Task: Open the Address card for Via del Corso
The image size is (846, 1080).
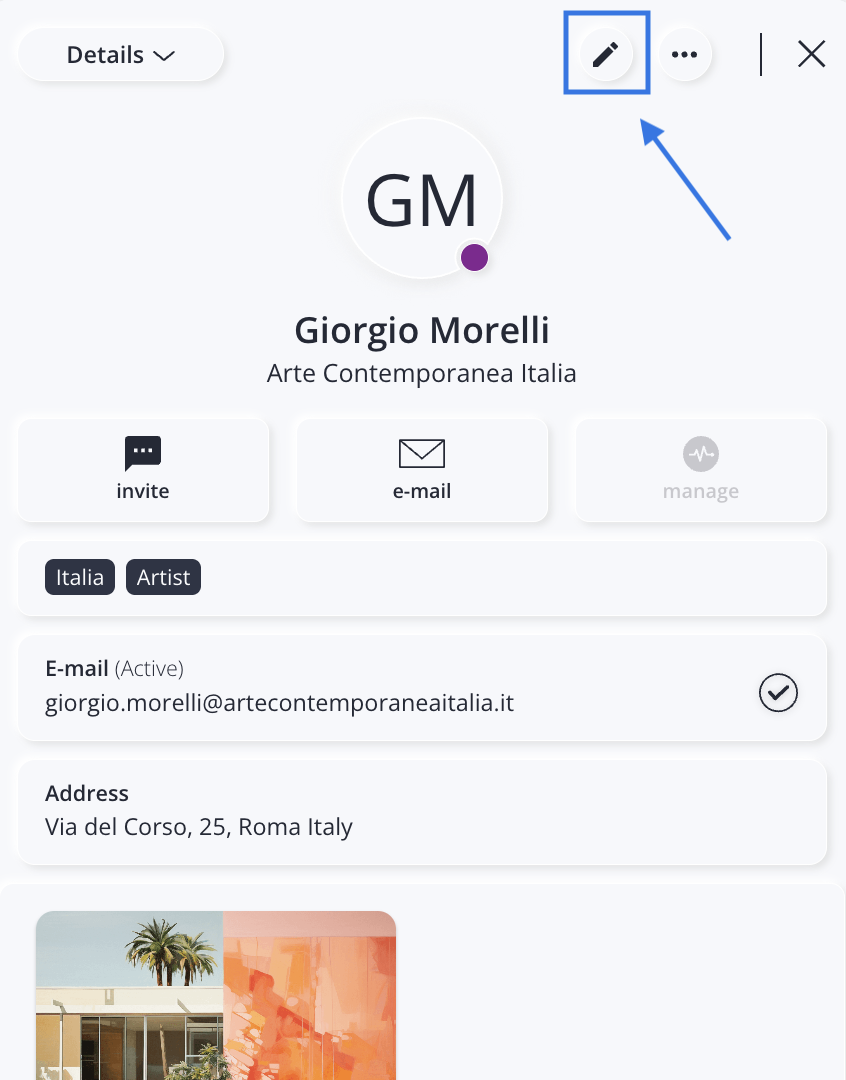Action: tap(422, 811)
